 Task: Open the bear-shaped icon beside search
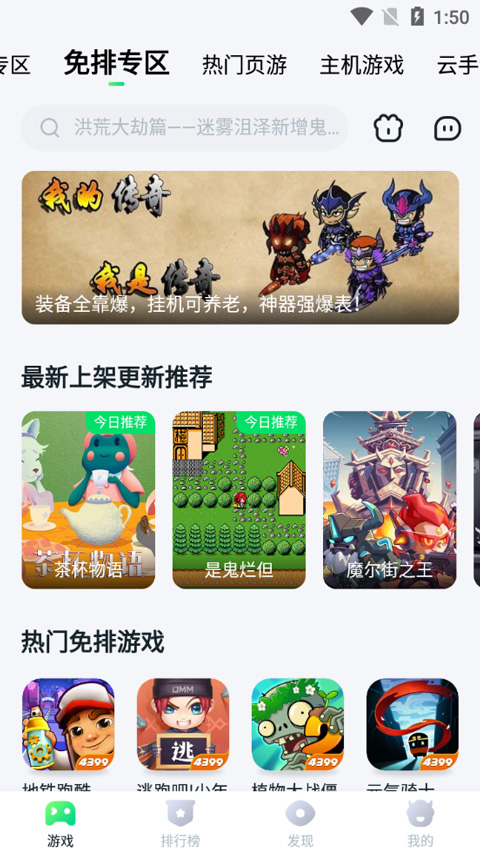tap(388, 129)
